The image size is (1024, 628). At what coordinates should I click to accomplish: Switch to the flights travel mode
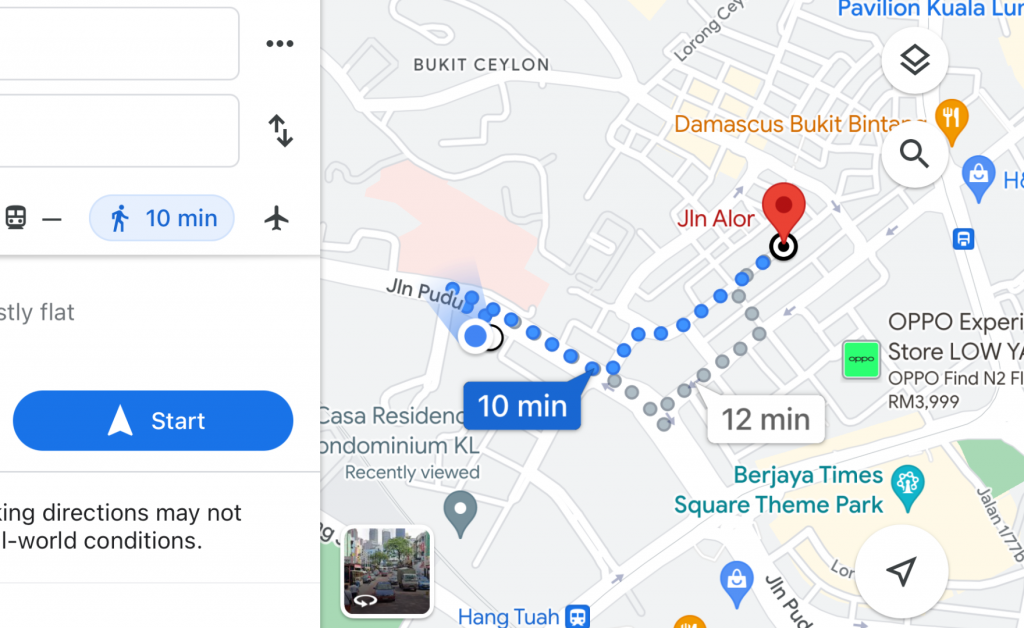click(277, 217)
